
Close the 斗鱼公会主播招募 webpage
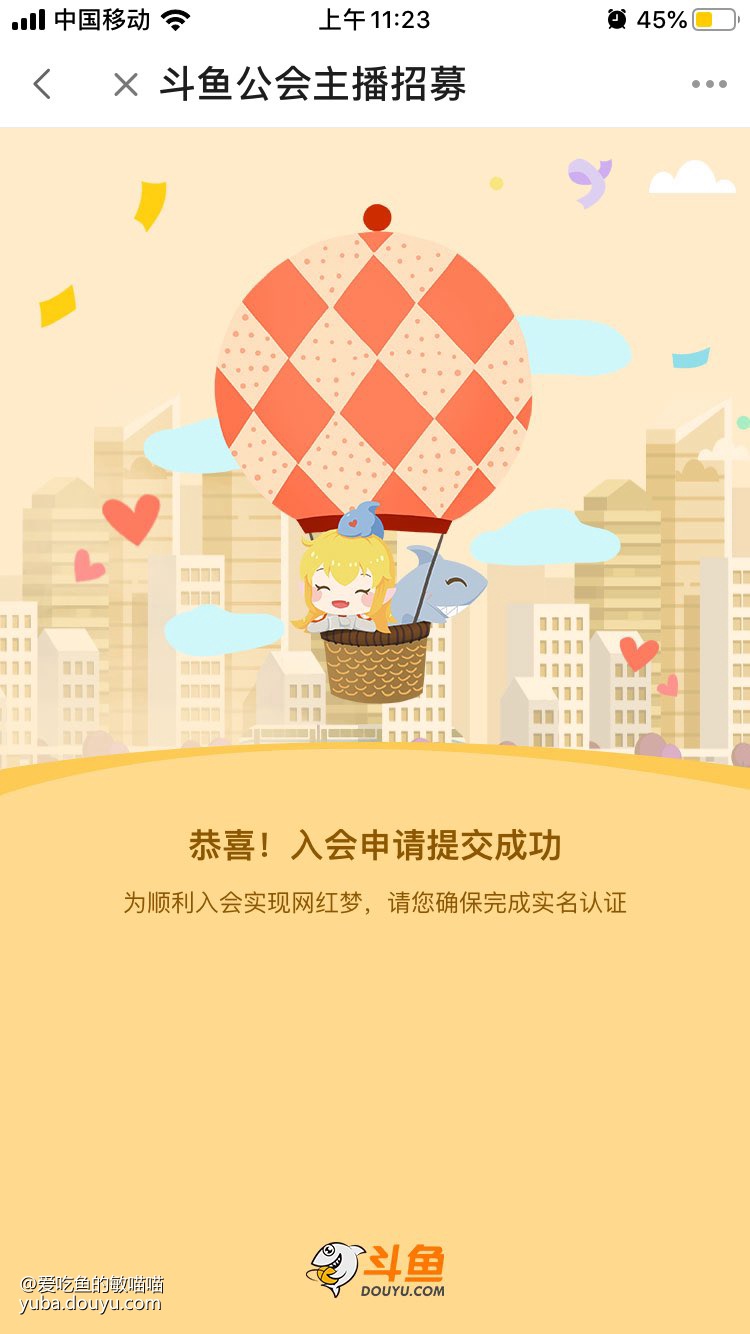(x=125, y=85)
